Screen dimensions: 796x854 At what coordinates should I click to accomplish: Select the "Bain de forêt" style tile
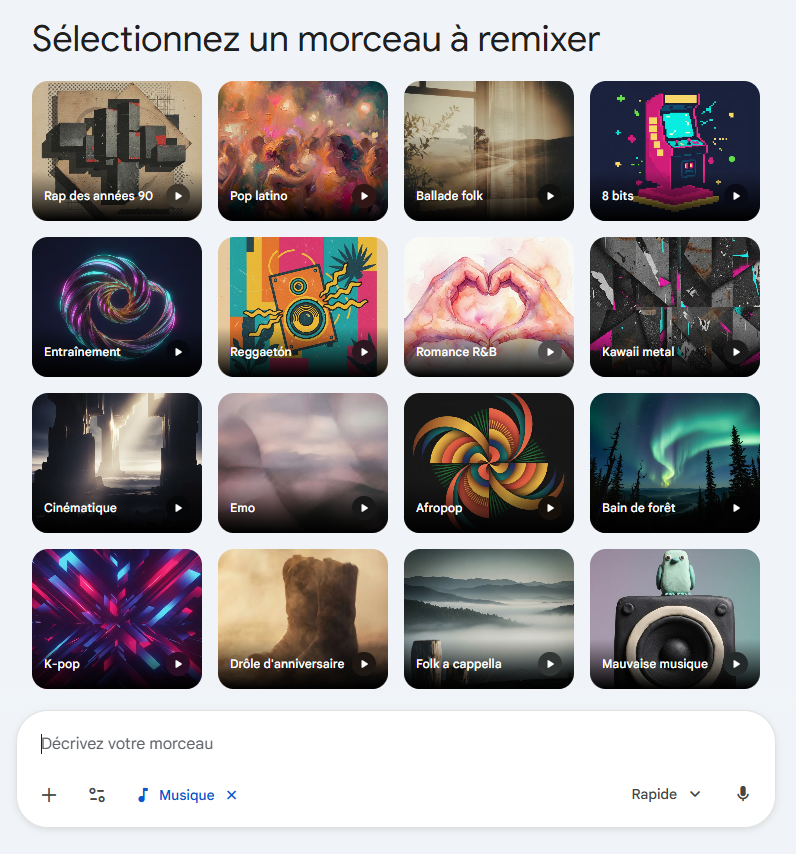674,462
